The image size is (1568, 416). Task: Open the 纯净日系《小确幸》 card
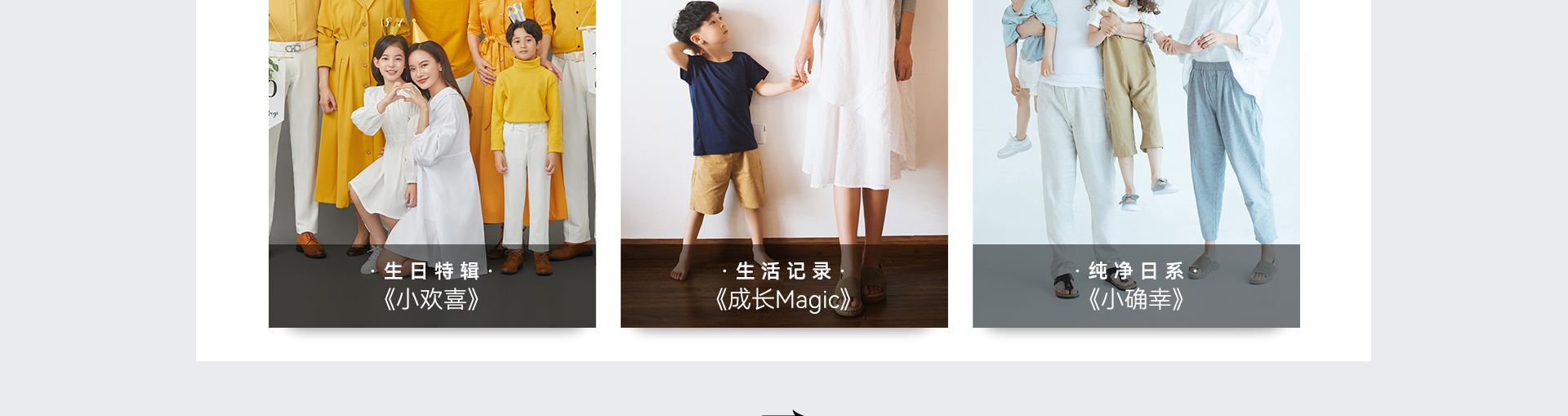tap(1136, 163)
